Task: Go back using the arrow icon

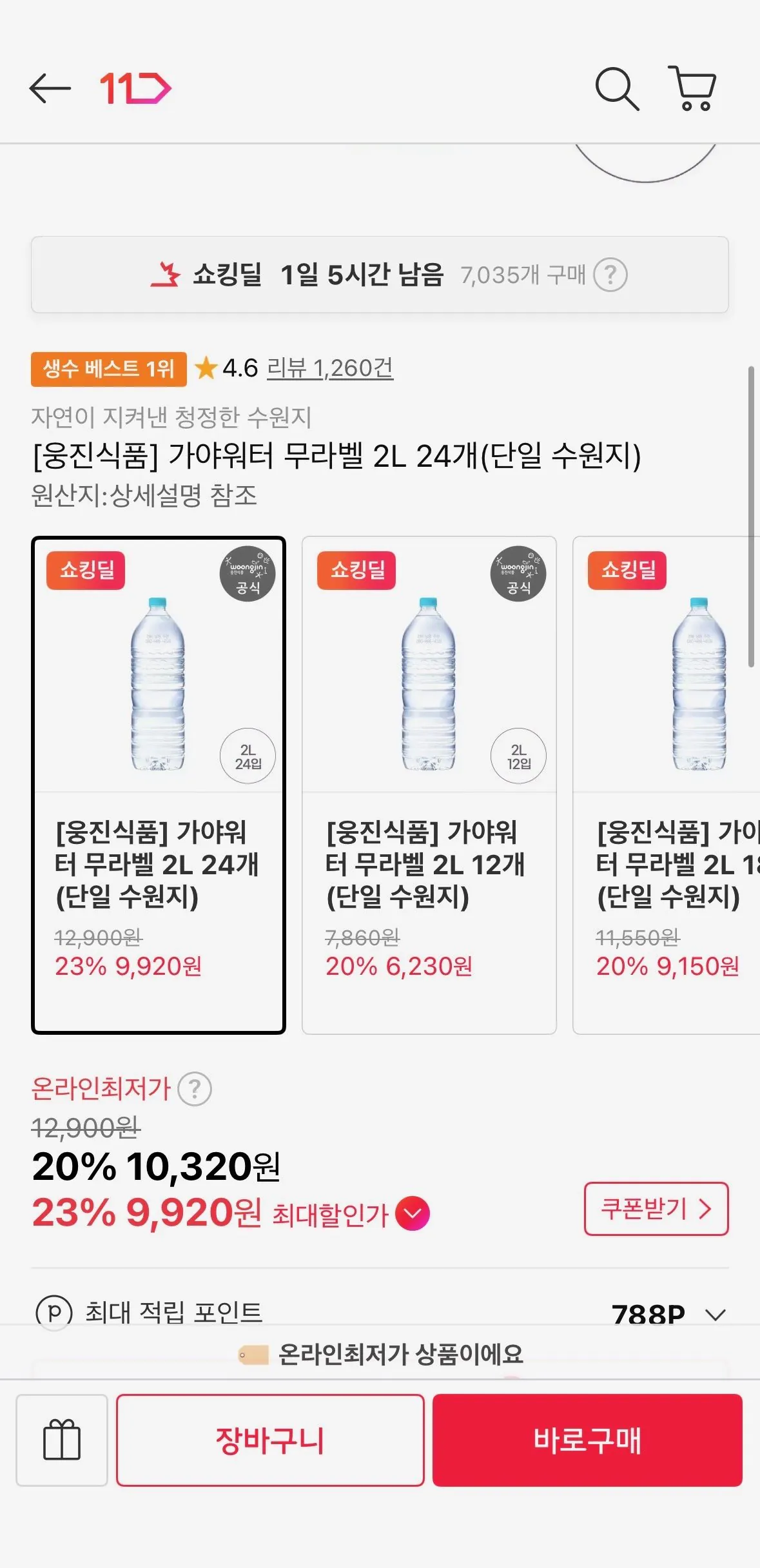Action: [50, 88]
